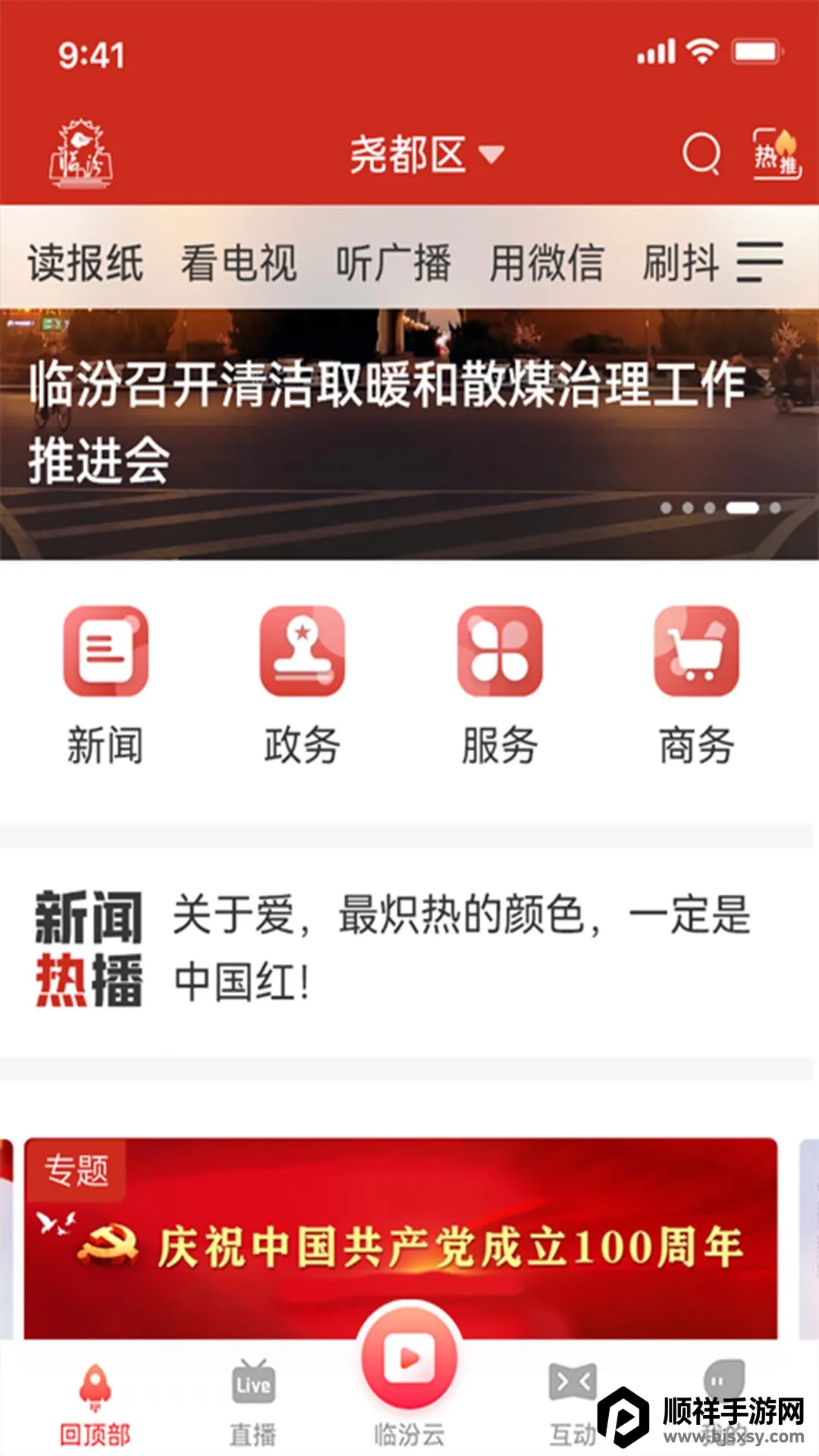Switch to the 直播 live tab
819x1456 pixels.
click(253, 1403)
